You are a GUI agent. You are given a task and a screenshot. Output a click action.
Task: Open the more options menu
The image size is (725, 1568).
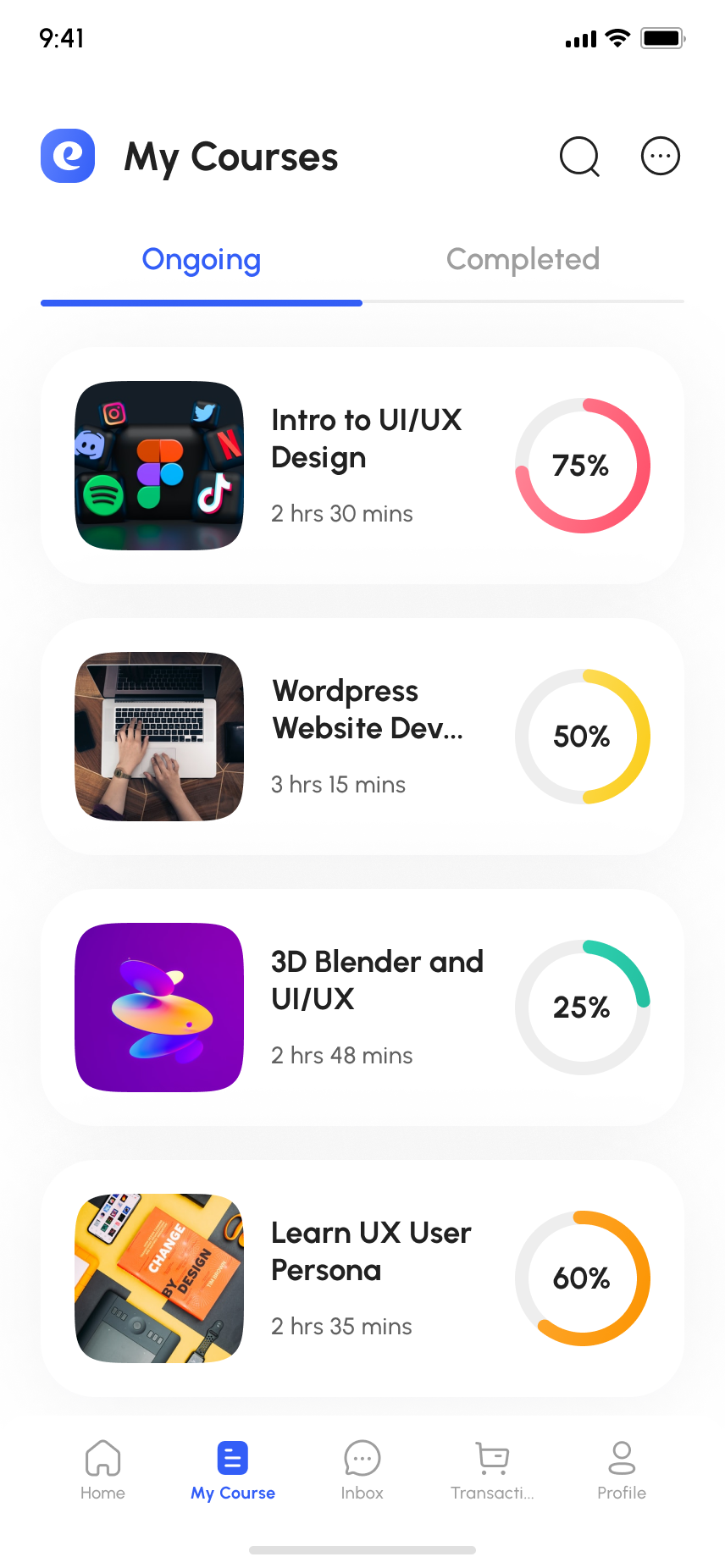(x=660, y=157)
